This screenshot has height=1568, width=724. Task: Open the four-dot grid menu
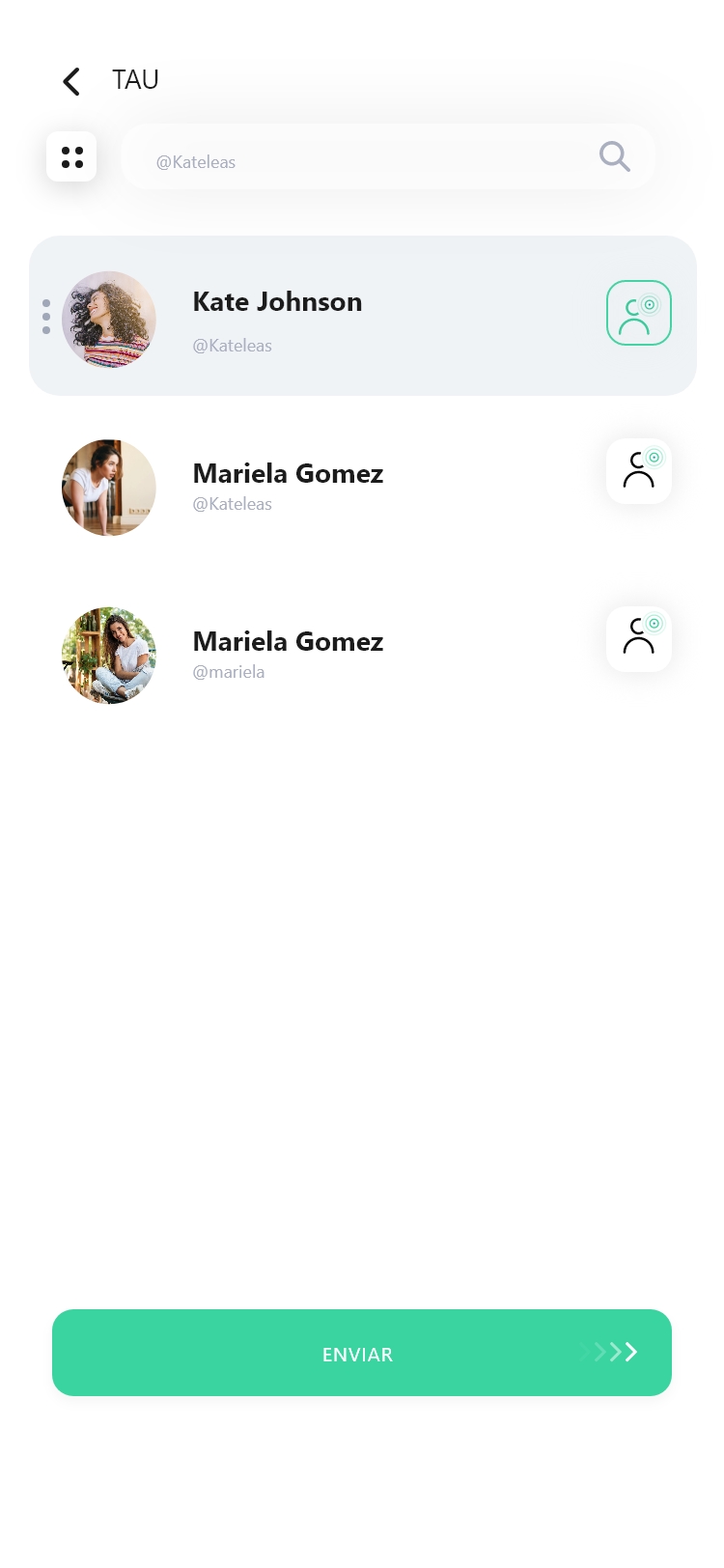(x=71, y=156)
